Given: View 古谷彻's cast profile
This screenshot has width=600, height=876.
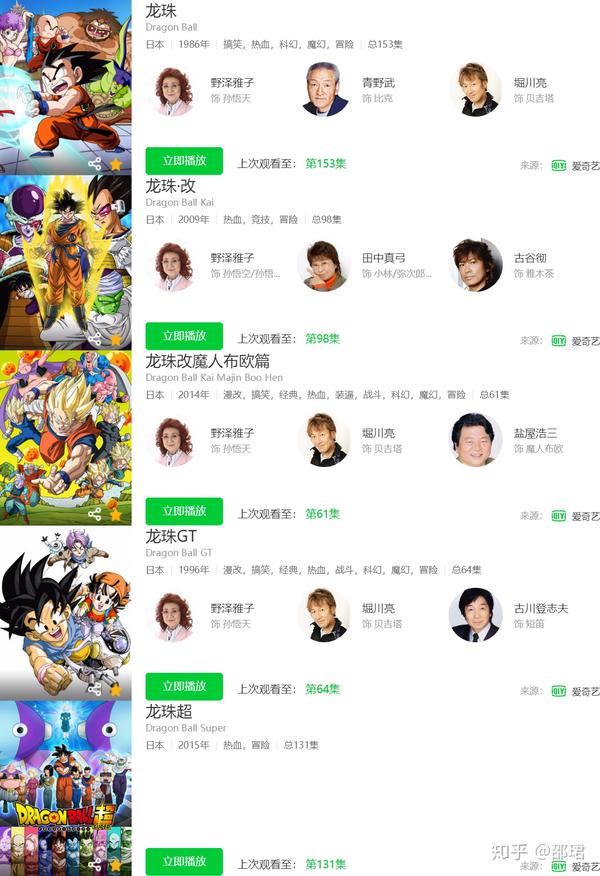Looking at the screenshot, I should click(477, 266).
